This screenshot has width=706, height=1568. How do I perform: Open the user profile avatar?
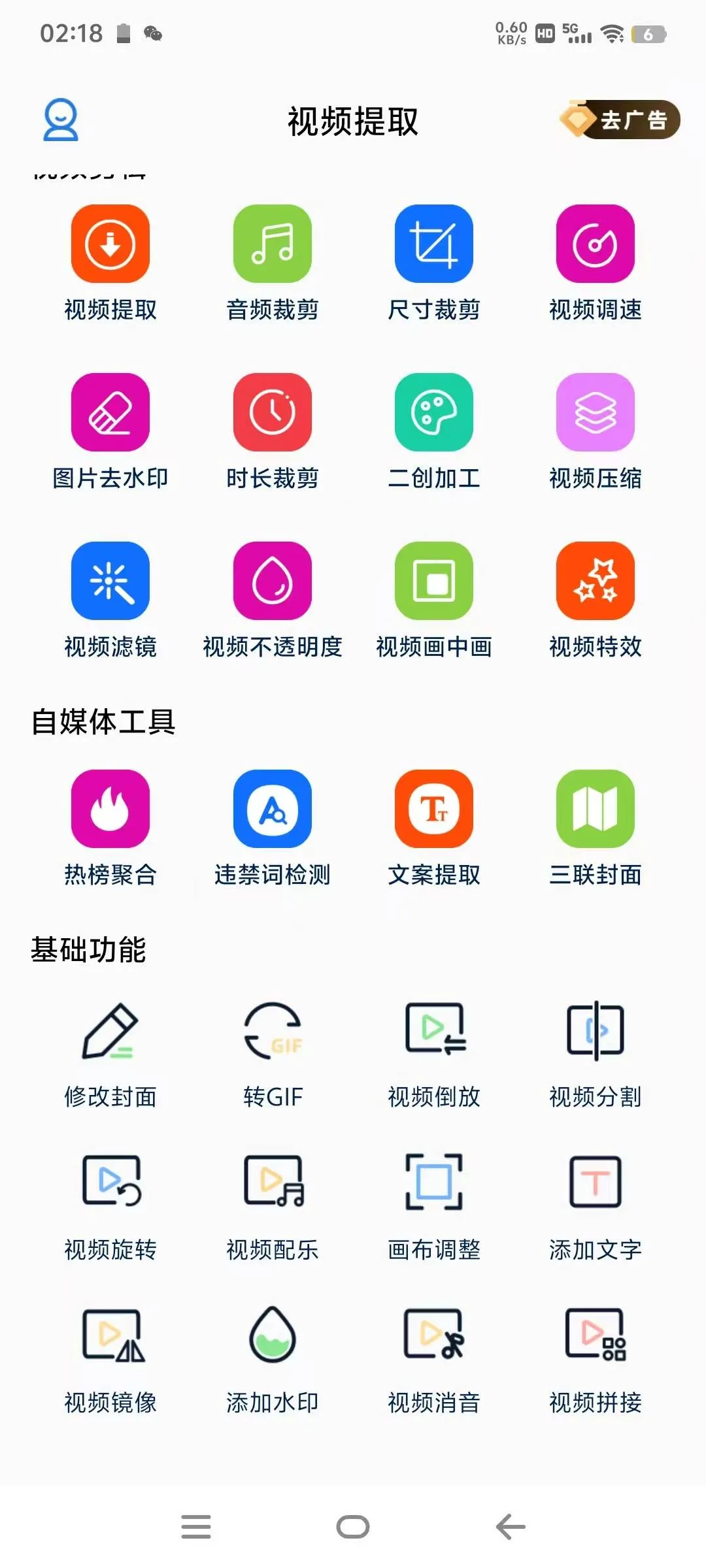pos(61,120)
